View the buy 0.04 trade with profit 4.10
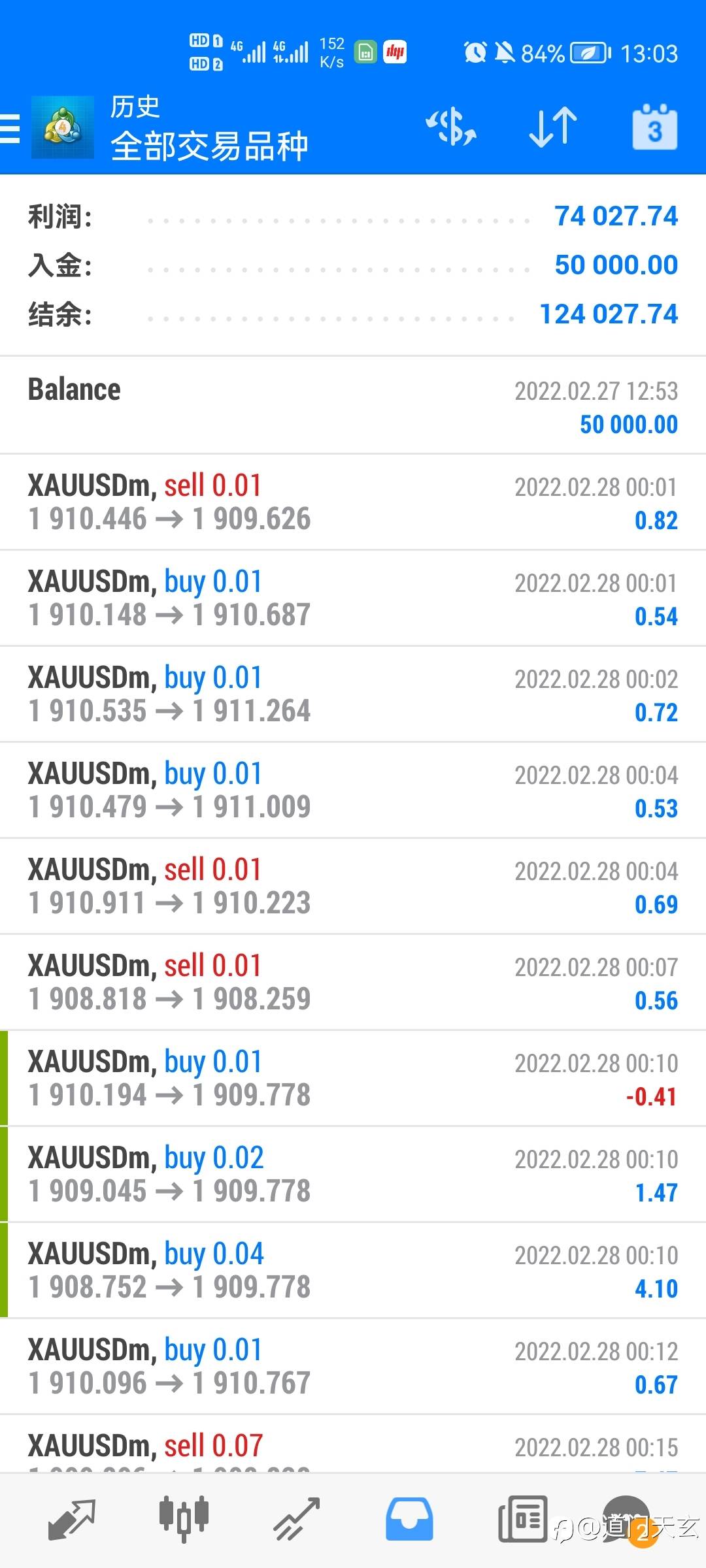Image resolution: width=706 pixels, height=1568 pixels. tap(353, 1270)
